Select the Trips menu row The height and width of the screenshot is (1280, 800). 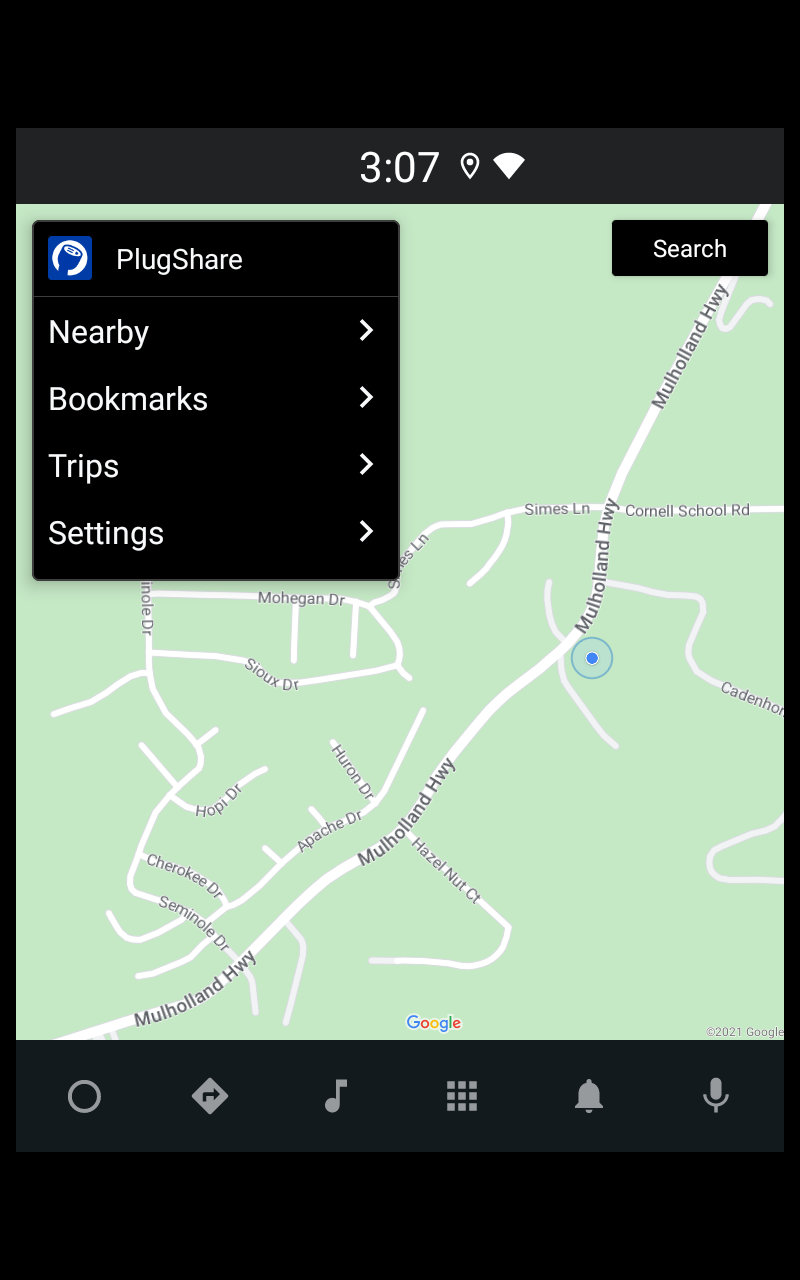[x=215, y=466]
